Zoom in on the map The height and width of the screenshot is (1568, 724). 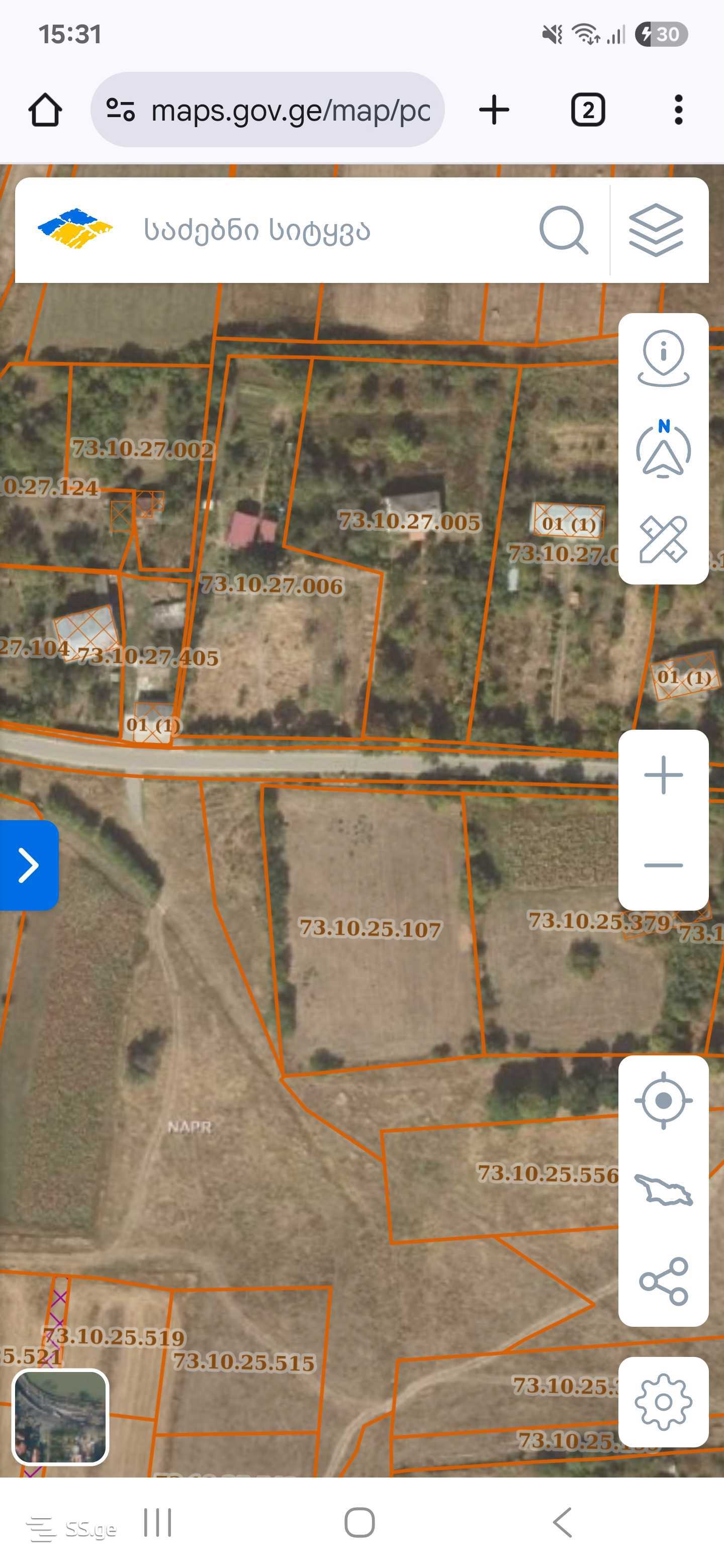(663, 775)
